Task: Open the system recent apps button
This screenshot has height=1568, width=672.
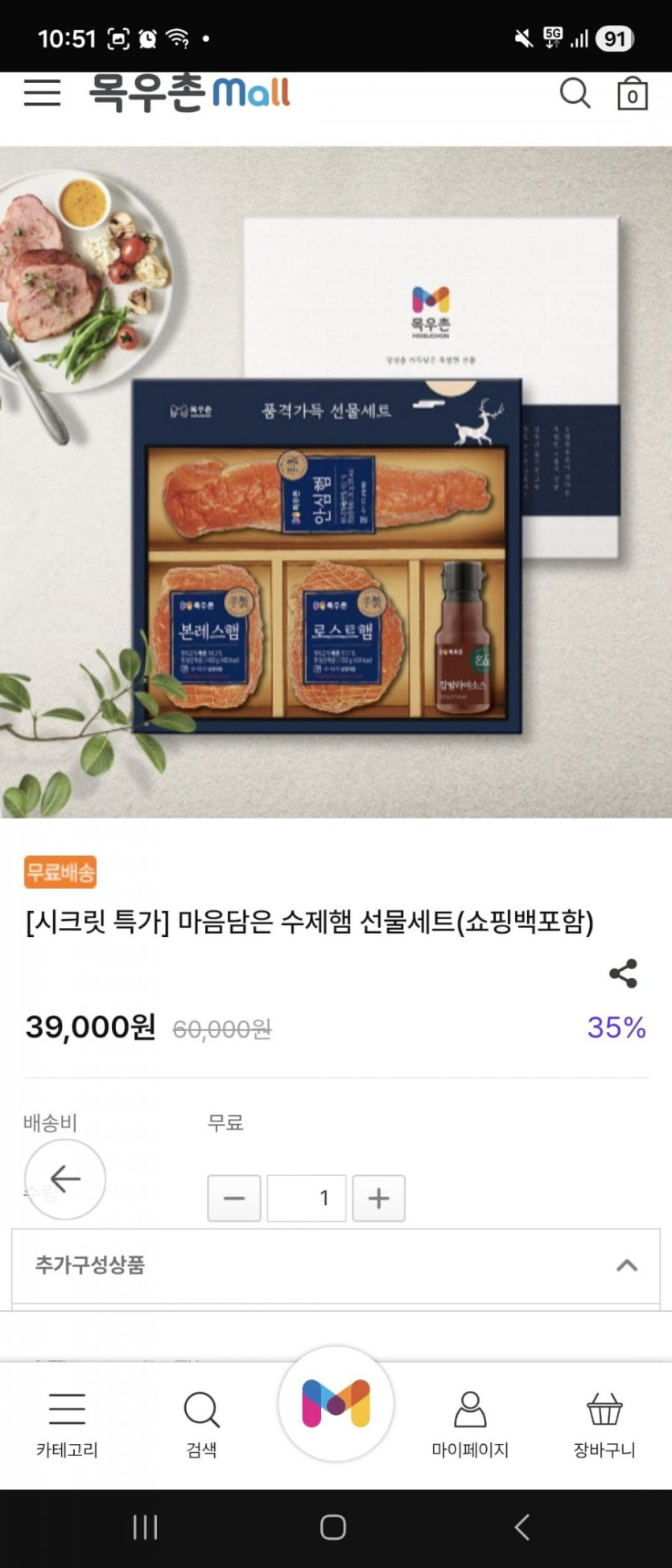Action: 146,1527
